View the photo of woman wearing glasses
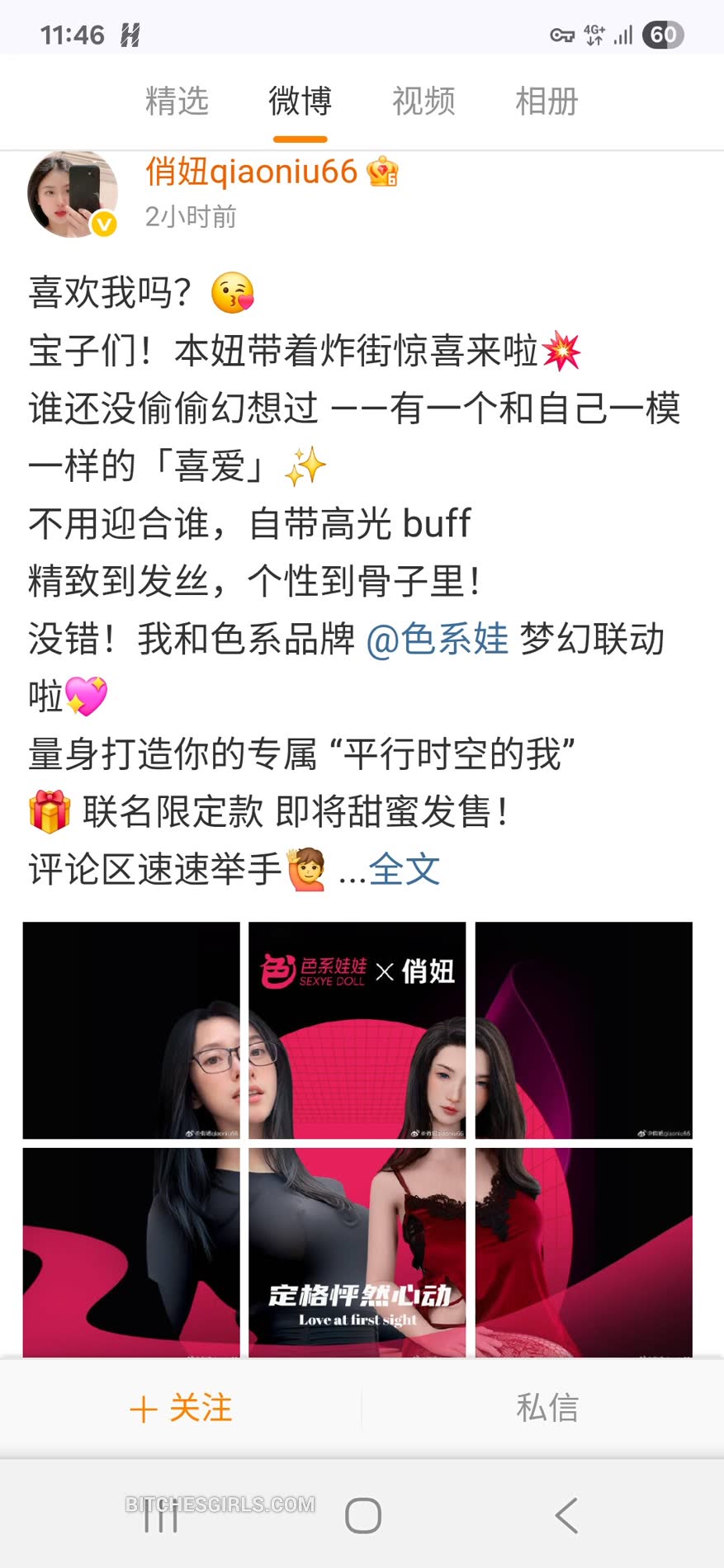This screenshot has width=724, height=1568. tap(131, 1030)
